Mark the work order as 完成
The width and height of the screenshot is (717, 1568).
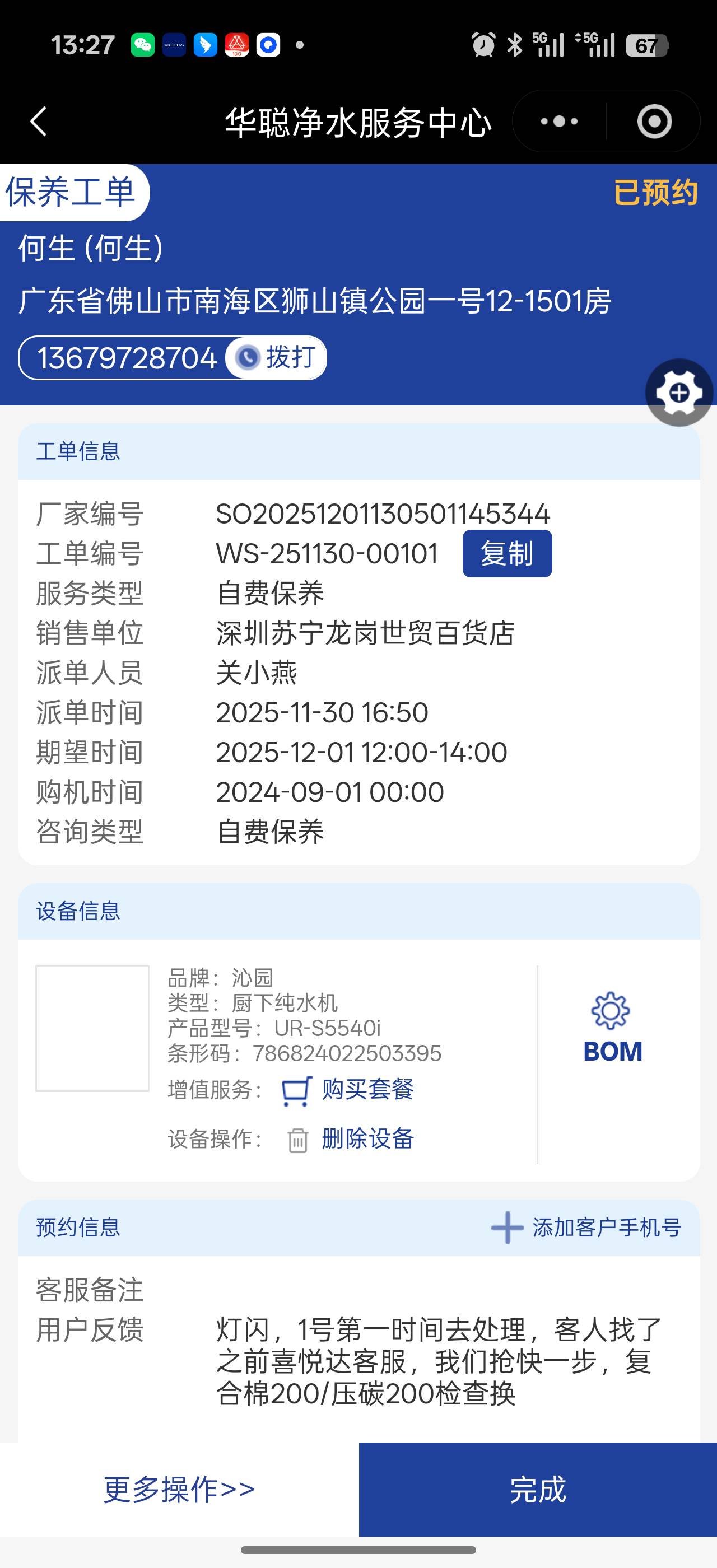point(537,1489)
